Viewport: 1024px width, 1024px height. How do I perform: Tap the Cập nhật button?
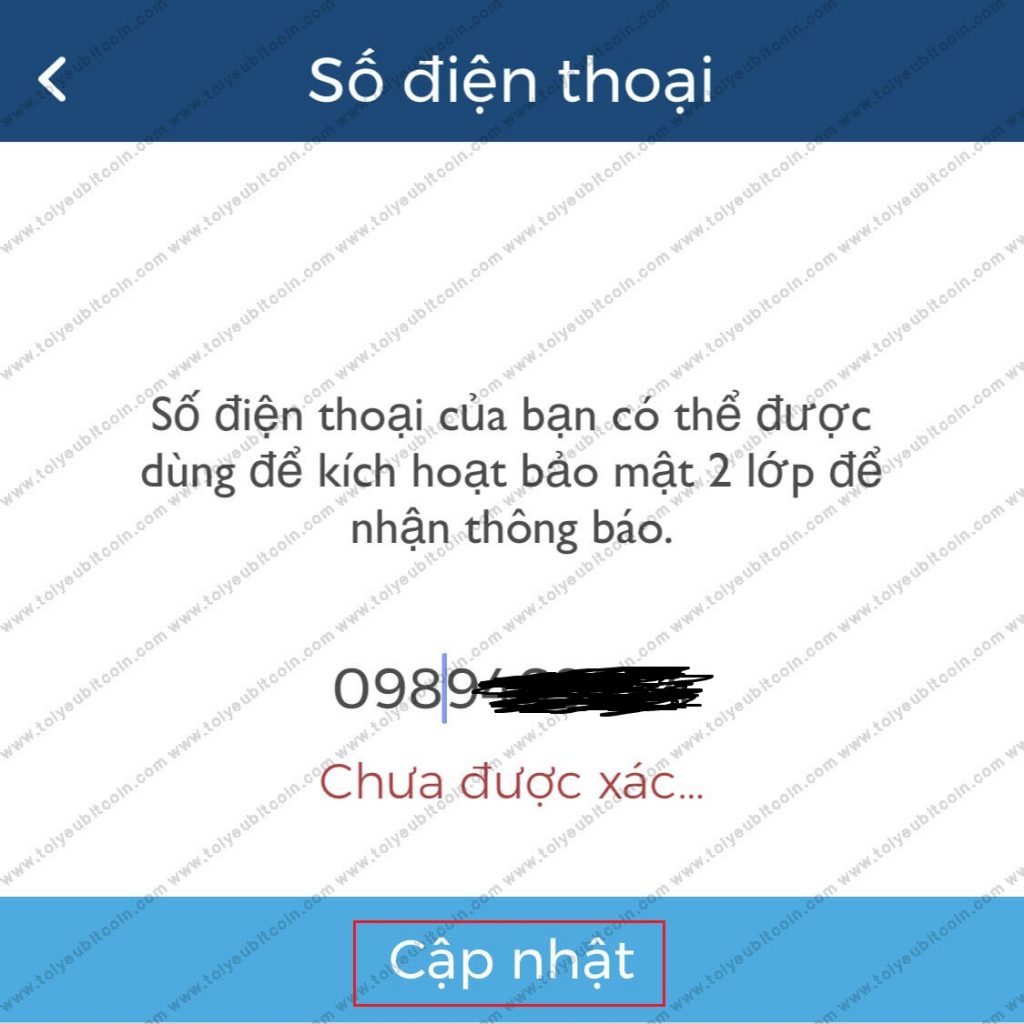click(510, 961)
